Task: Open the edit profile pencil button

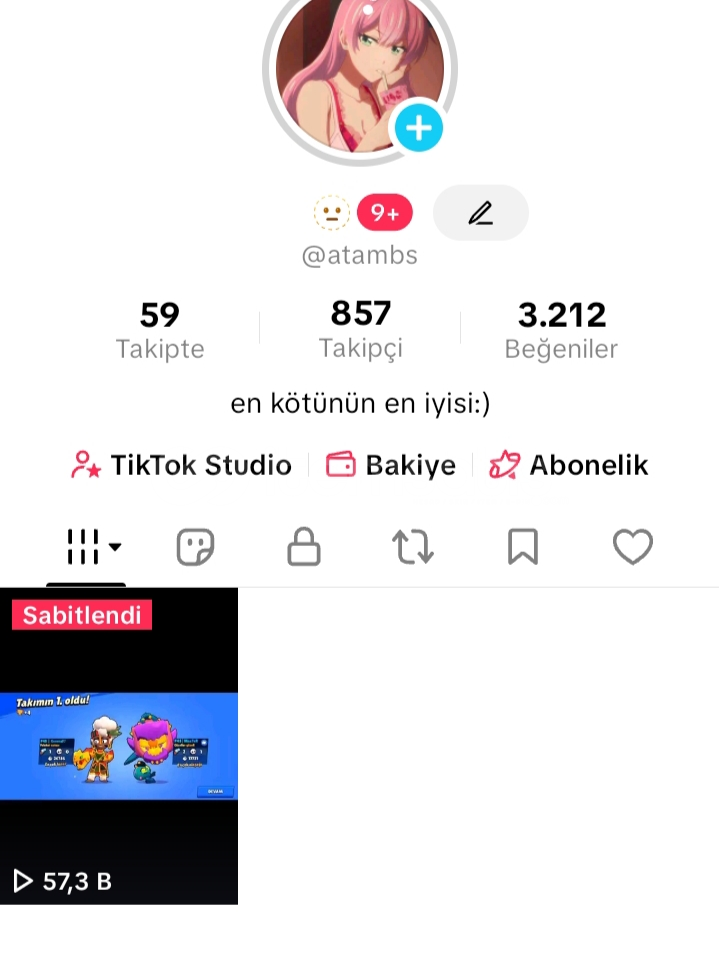Action: [x=480, y=213]
